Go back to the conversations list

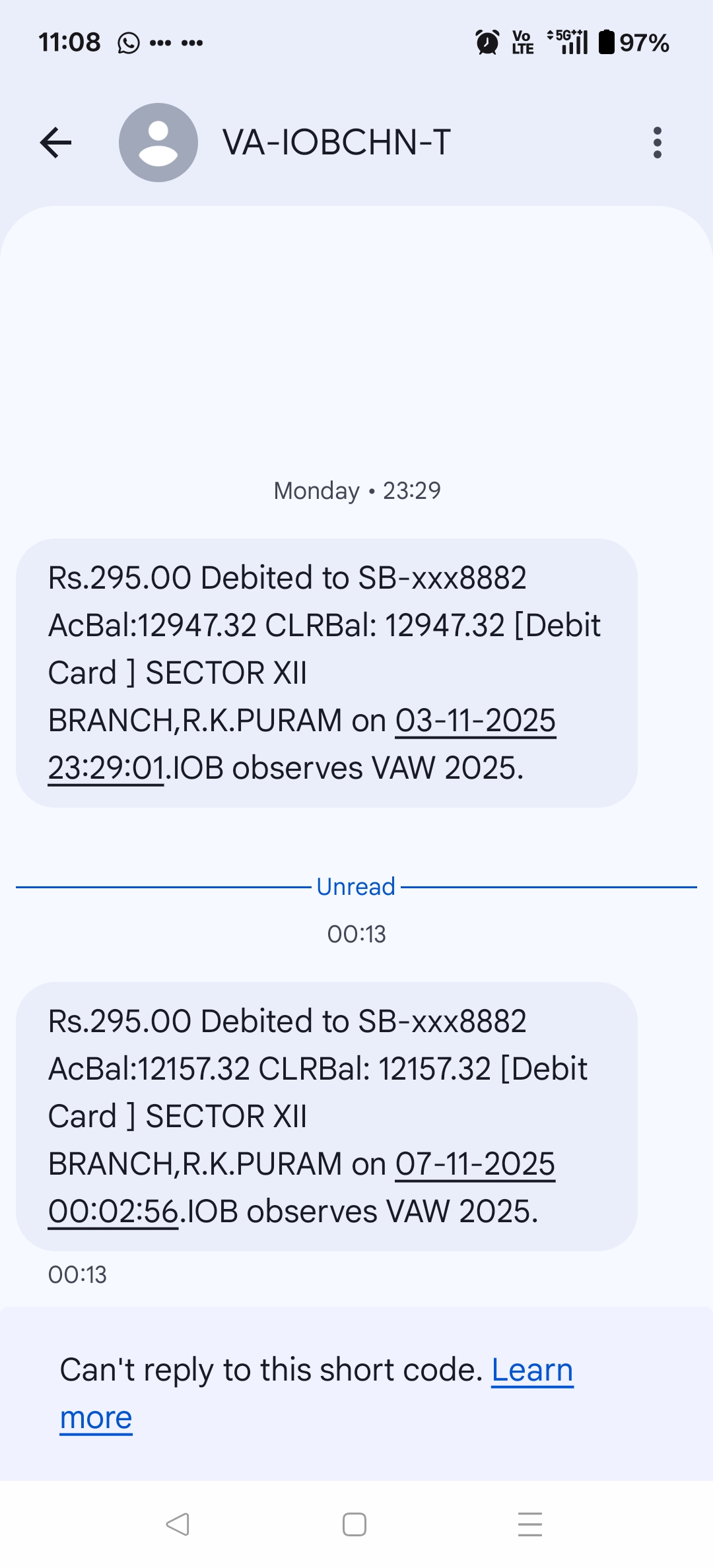[x=56, y=143]
